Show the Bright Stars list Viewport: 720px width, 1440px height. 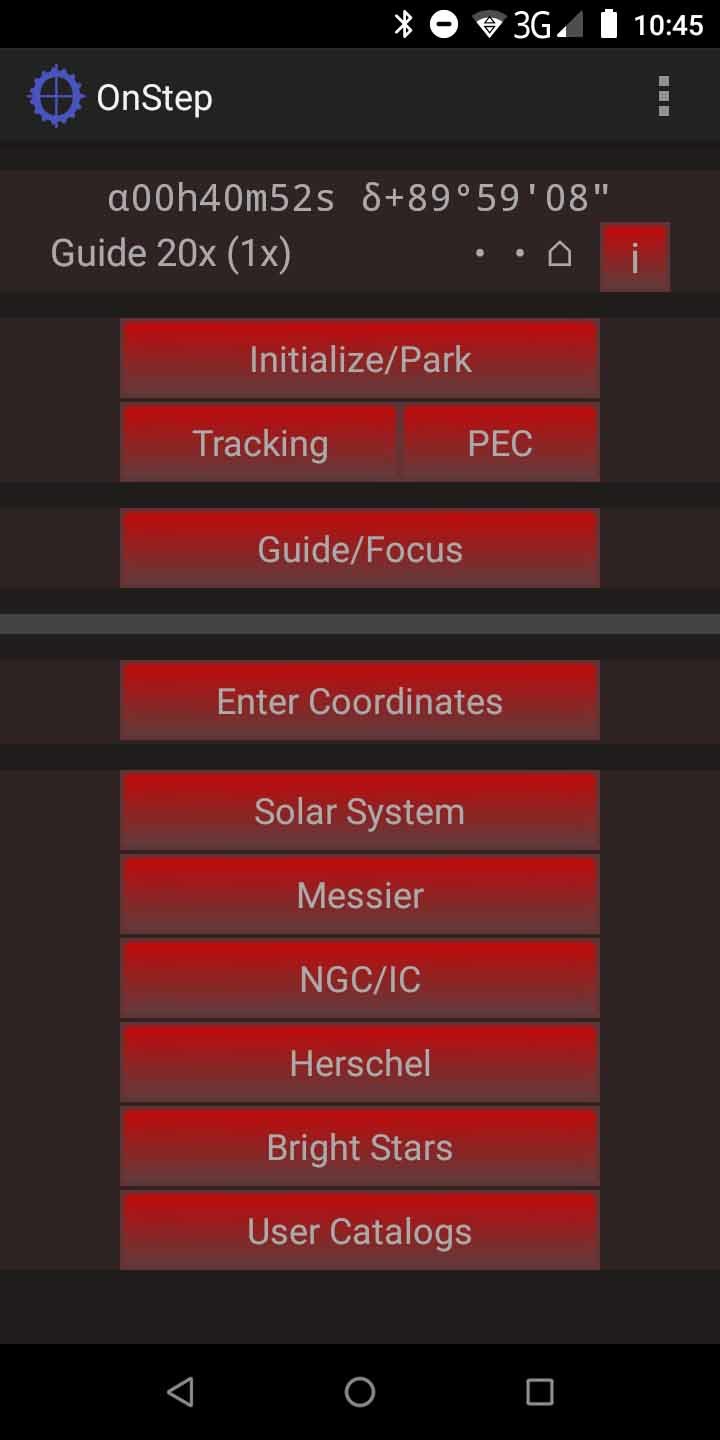coord(360,1147)
